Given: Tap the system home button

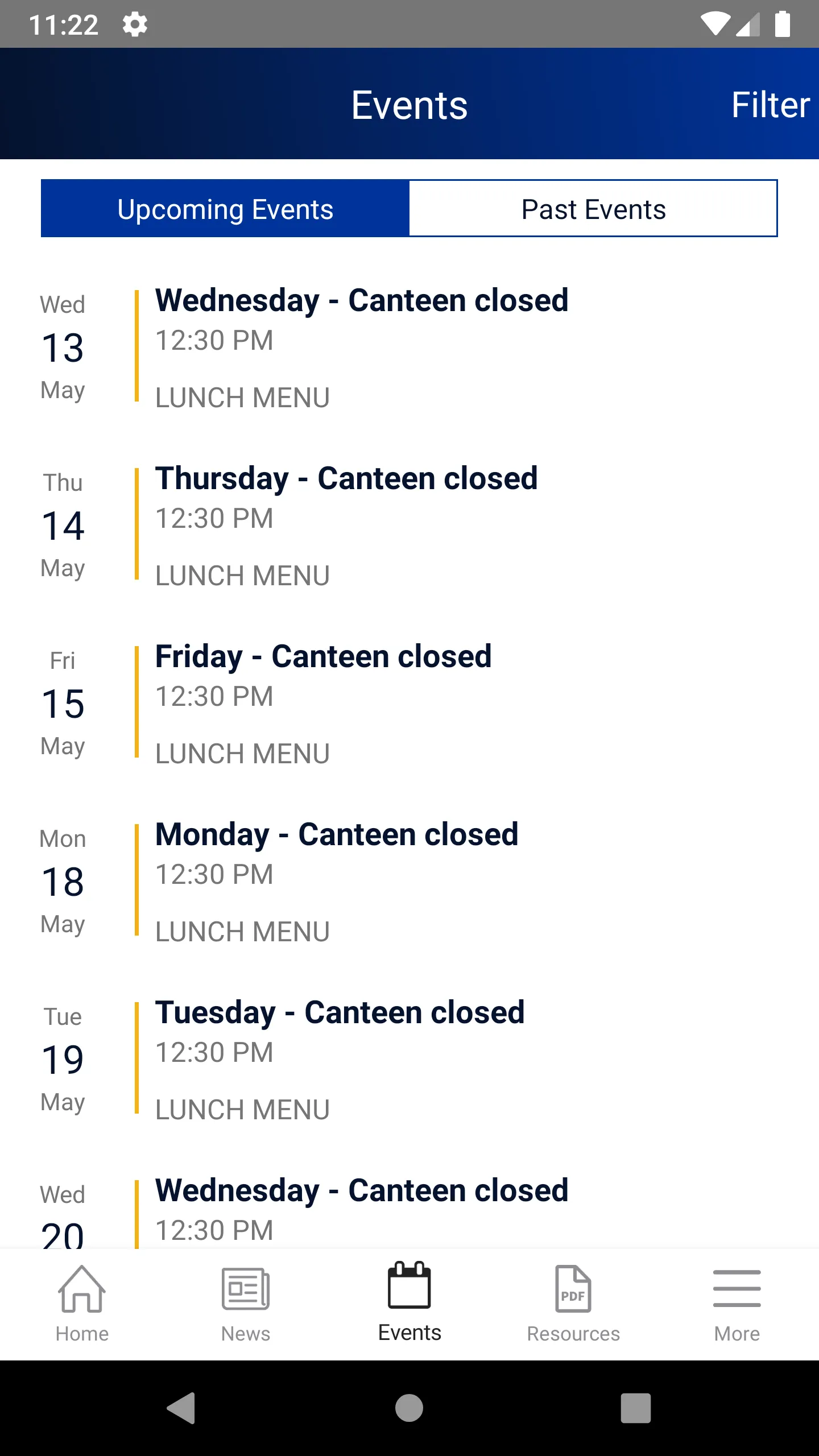Looking at the screenshot, I should click(409, 1408).
